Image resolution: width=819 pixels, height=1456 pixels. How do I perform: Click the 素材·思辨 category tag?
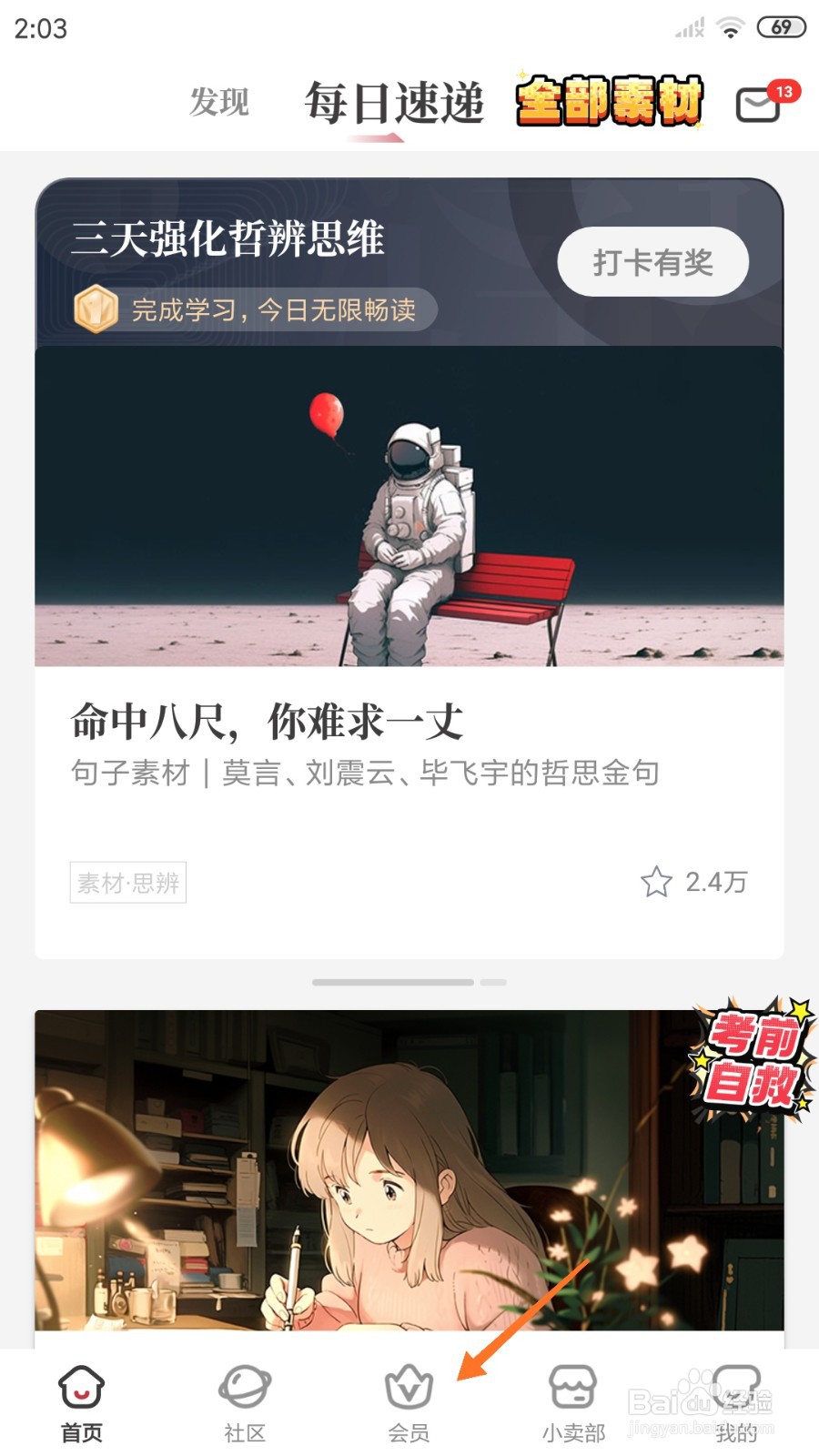(x=127, y=881)
